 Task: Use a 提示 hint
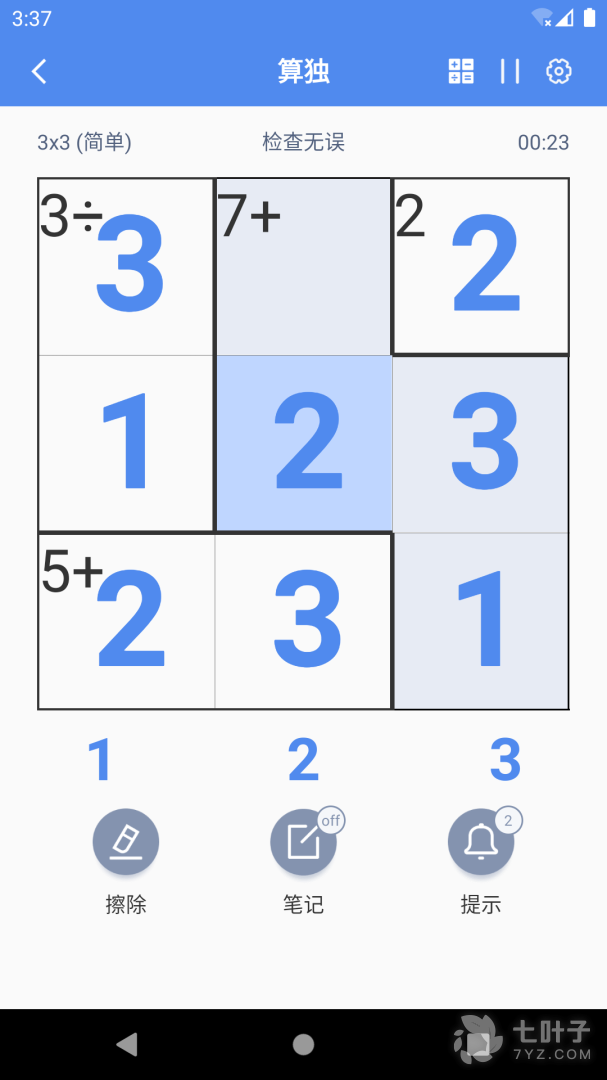click(481, 842)
